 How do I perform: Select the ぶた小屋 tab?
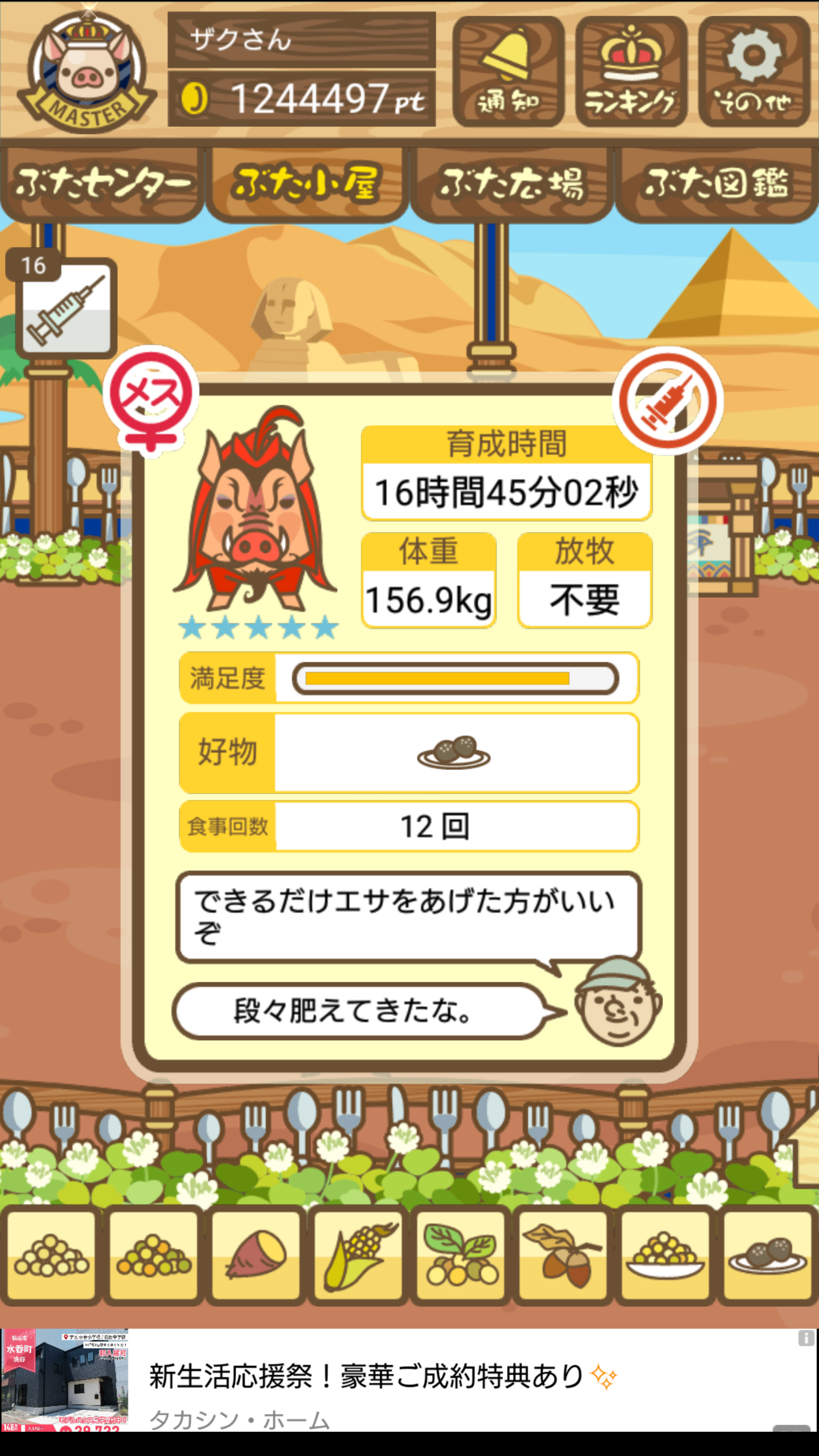click(307, 184)
